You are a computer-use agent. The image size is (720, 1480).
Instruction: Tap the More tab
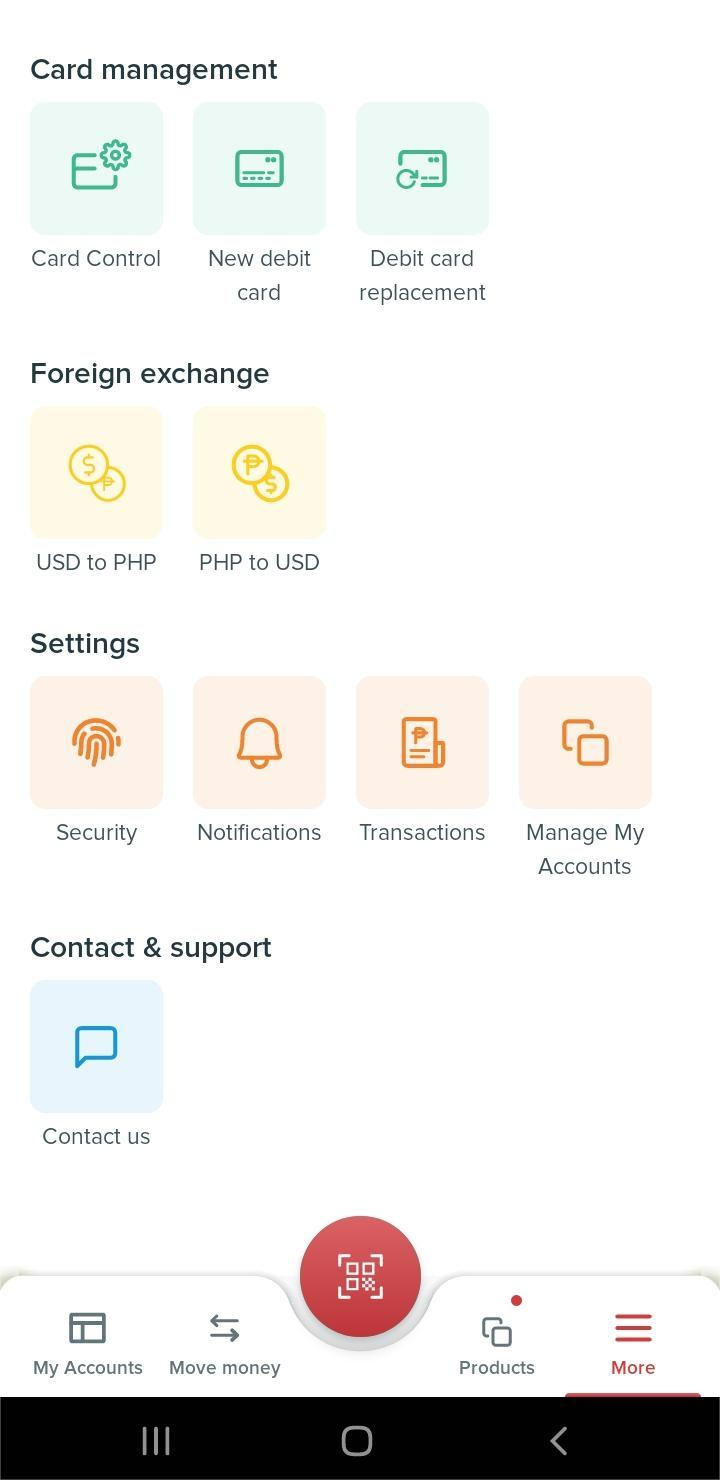633,1342
